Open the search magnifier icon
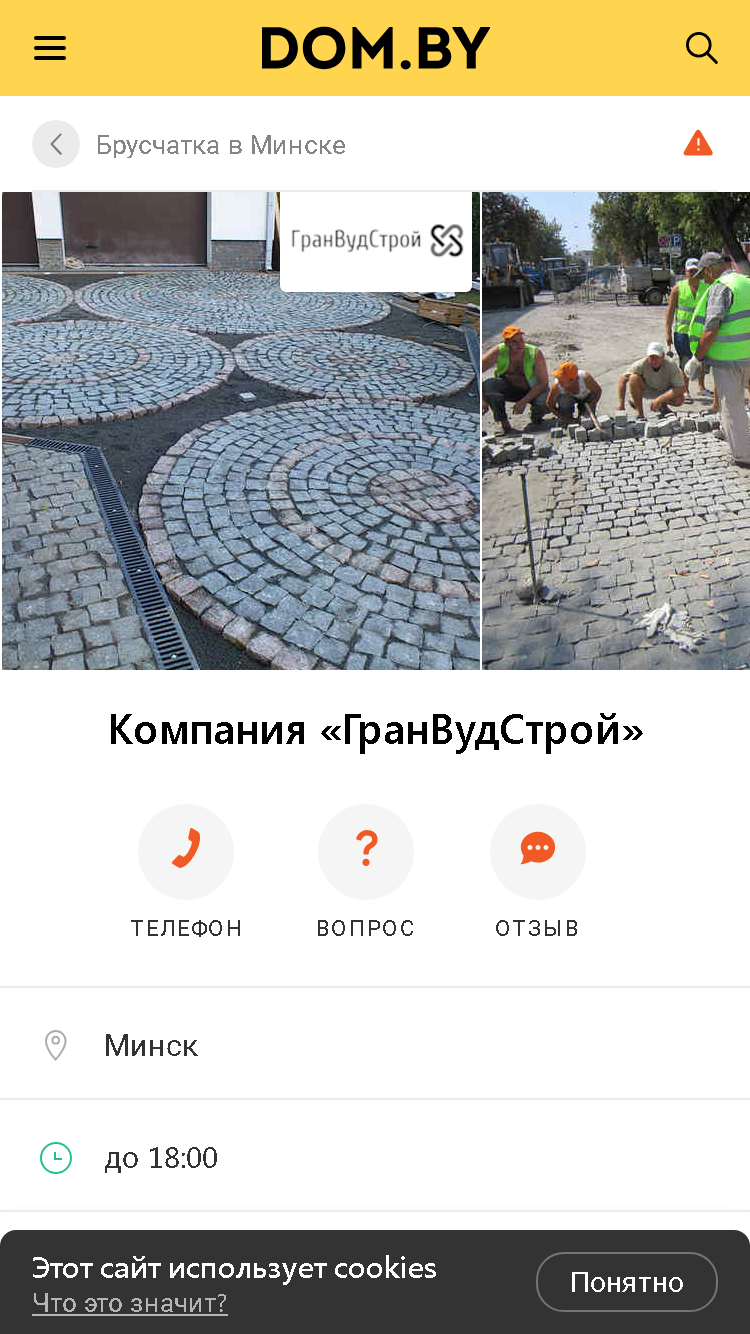The width and height of the screenshot is (750, 1334). (701, 48)
